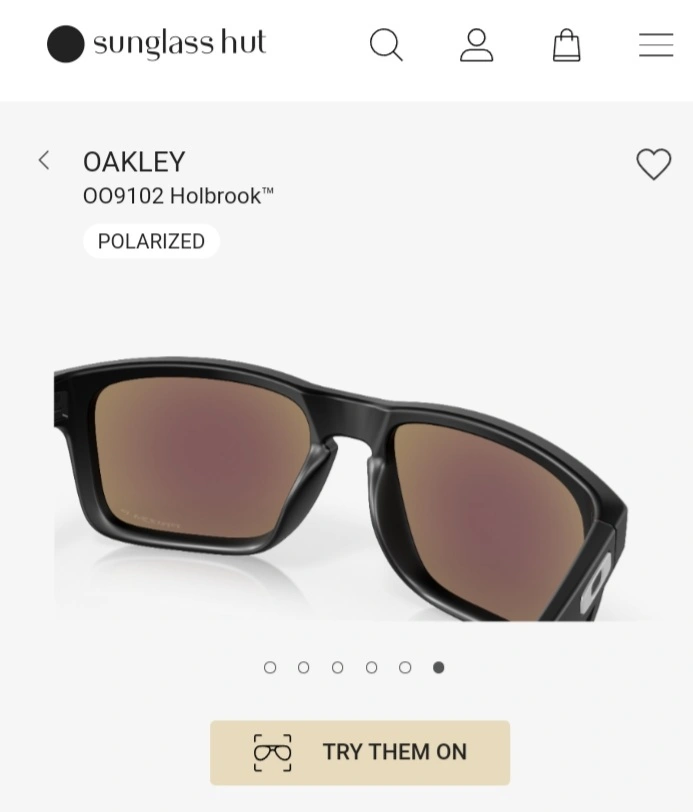Select the third image indicator dot
Image resolution: width=693 pixels, height=812 pixels.
click(337, 667)
